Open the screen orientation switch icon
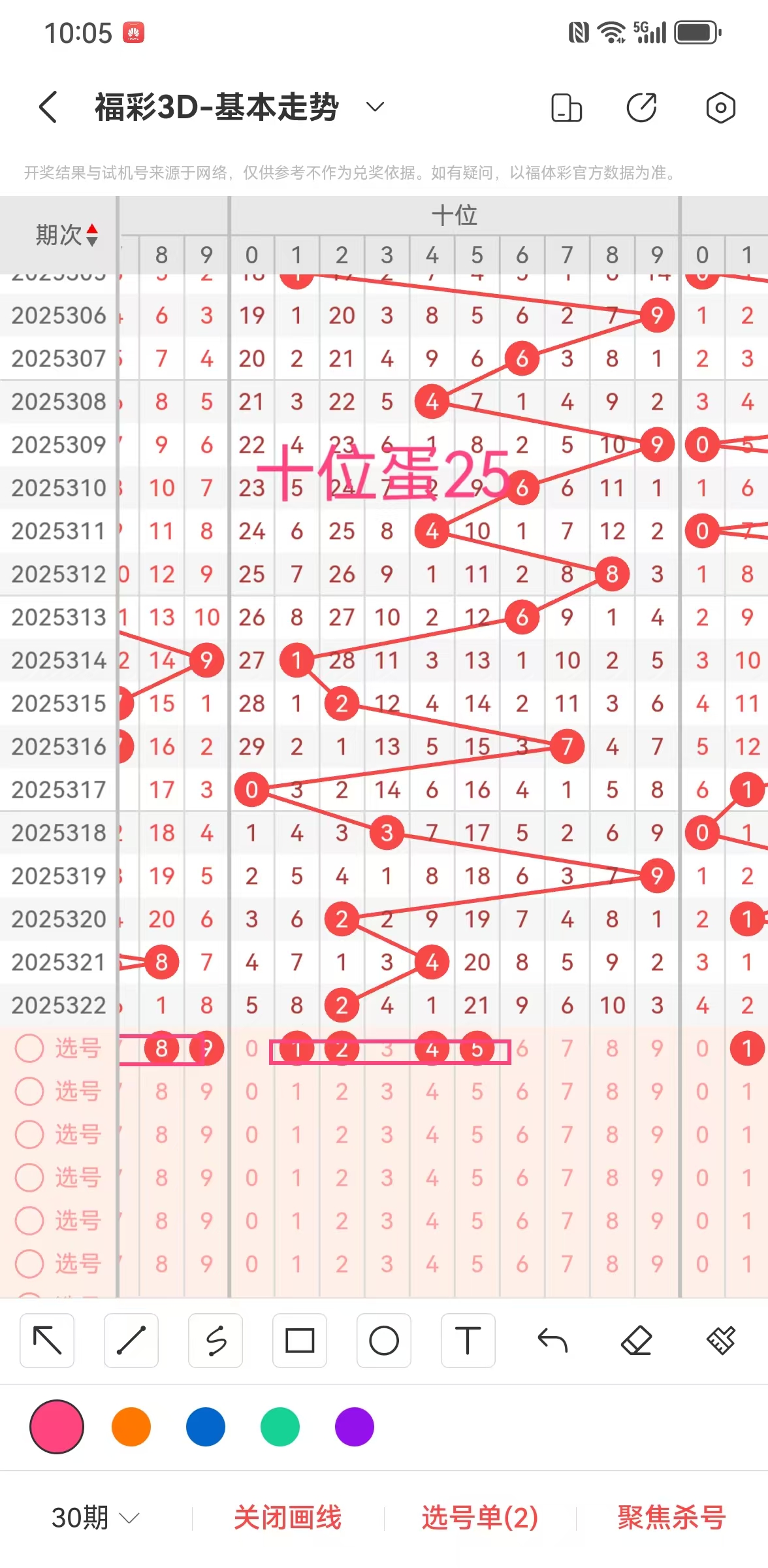This screenshot has height=1568, width=768. point(566,108)
